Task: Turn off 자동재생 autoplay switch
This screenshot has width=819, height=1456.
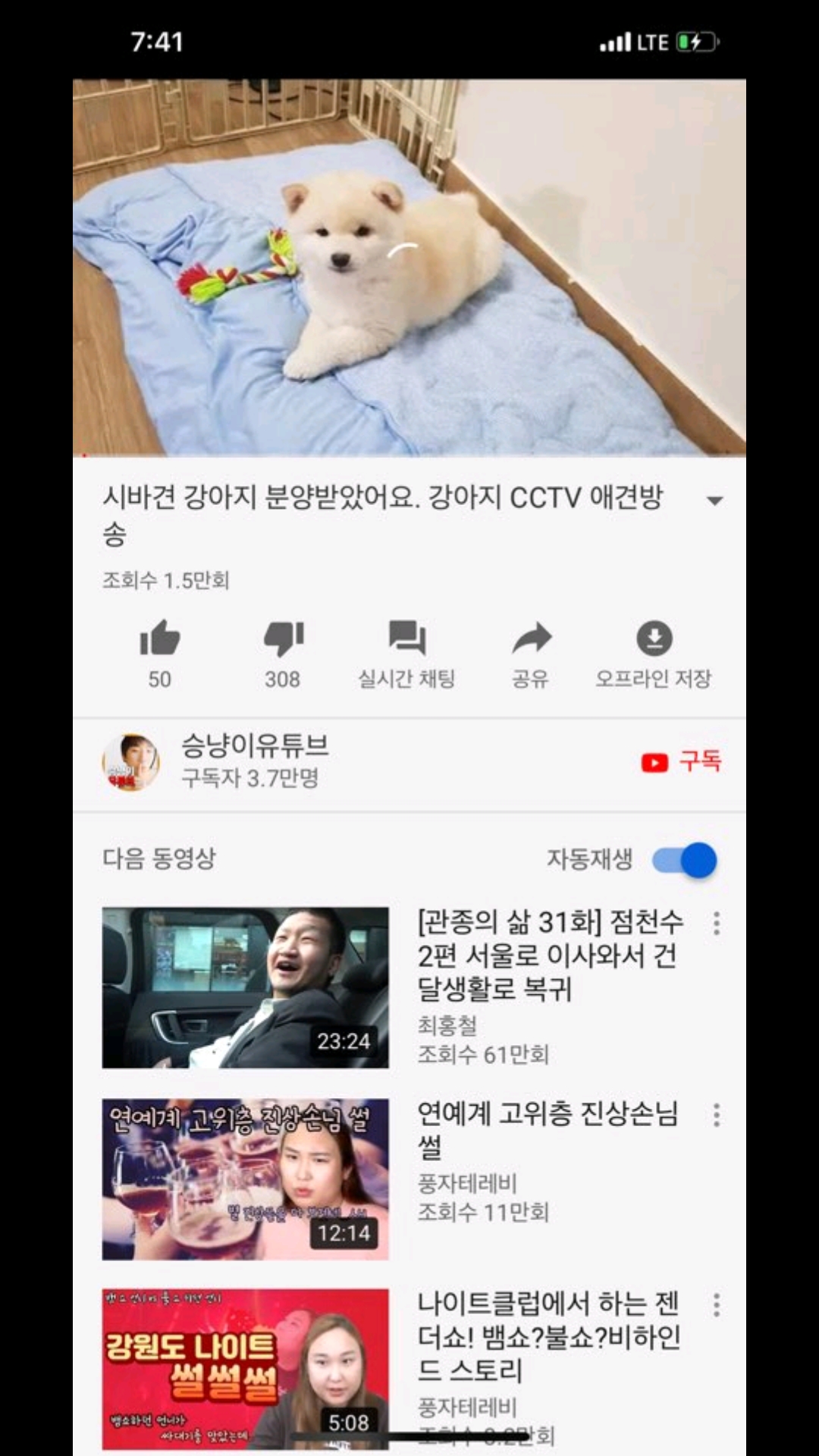Action: coord(686,861)
